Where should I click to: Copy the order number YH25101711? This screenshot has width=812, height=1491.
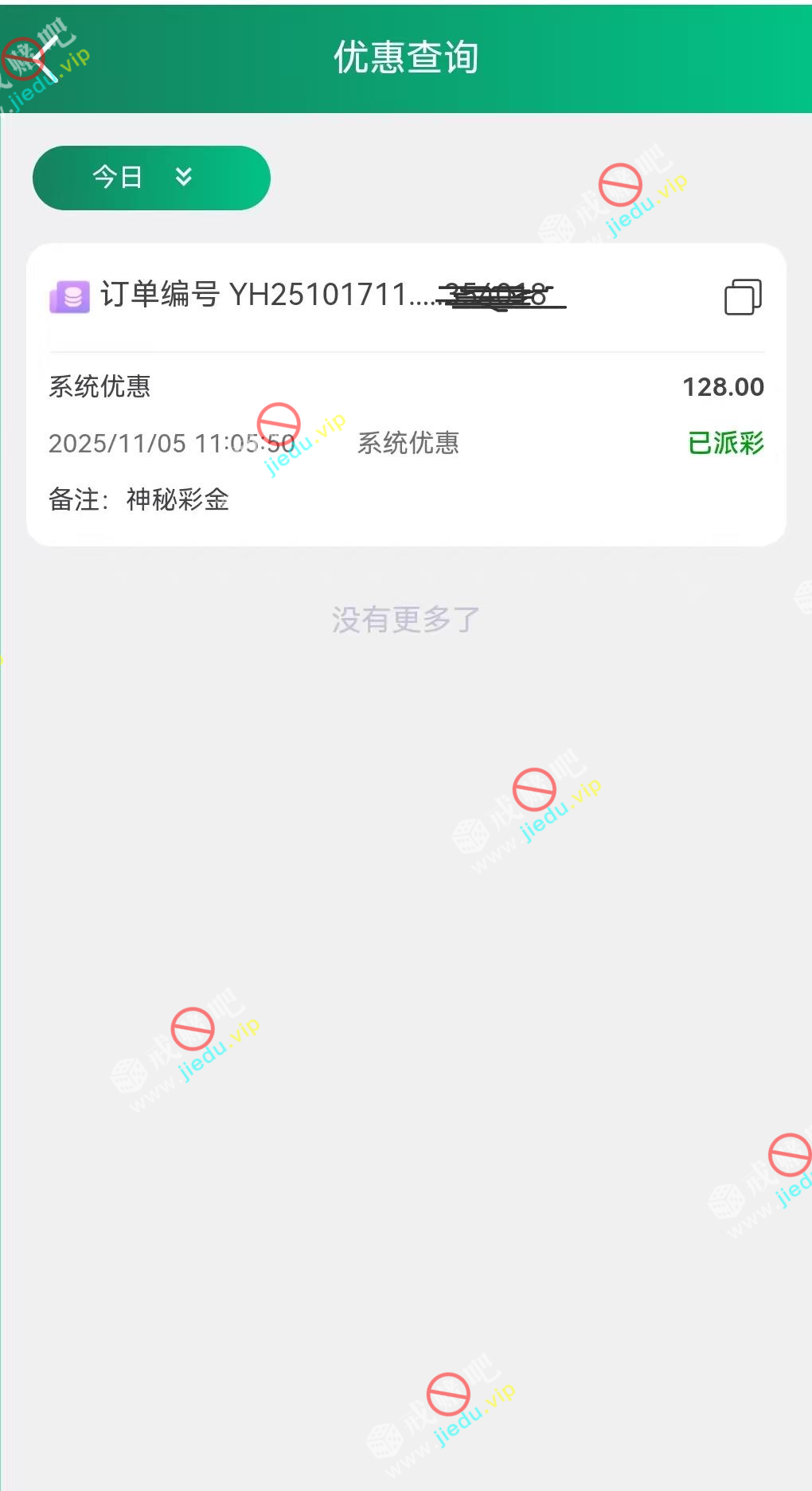pos(742,297)
